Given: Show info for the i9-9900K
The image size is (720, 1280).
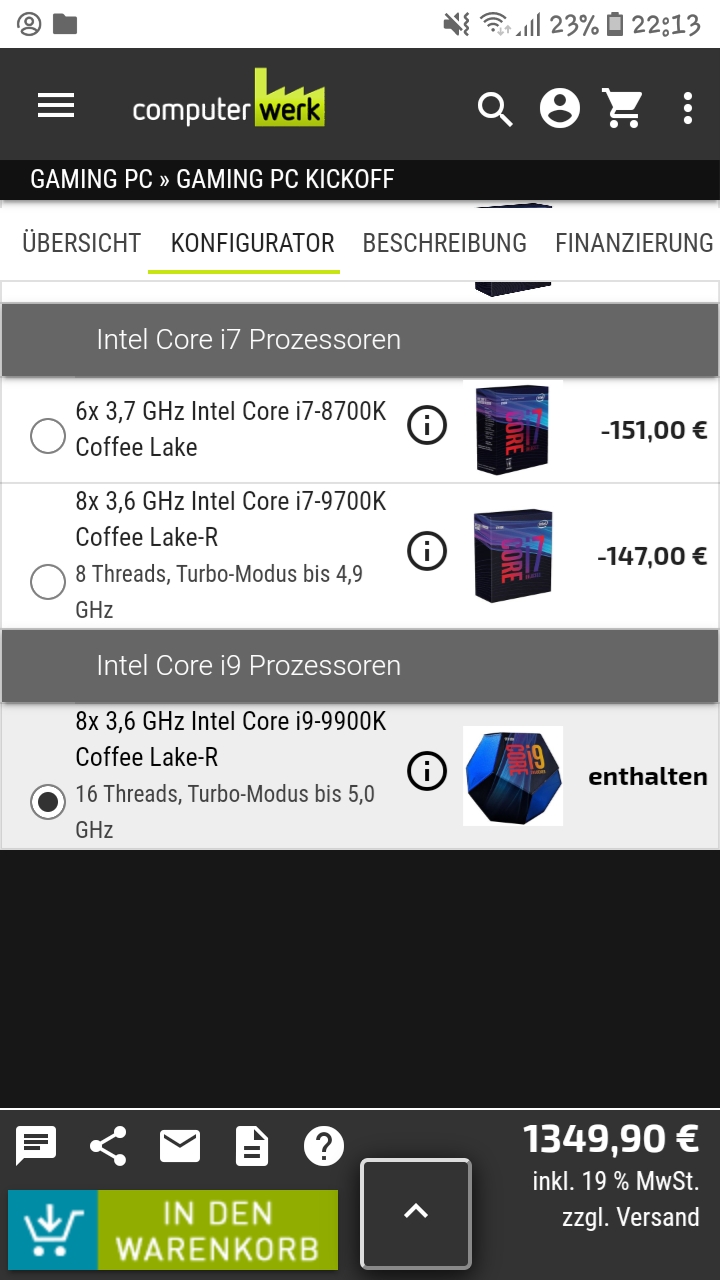Looking at the screenshot, I should pos(427,771).
